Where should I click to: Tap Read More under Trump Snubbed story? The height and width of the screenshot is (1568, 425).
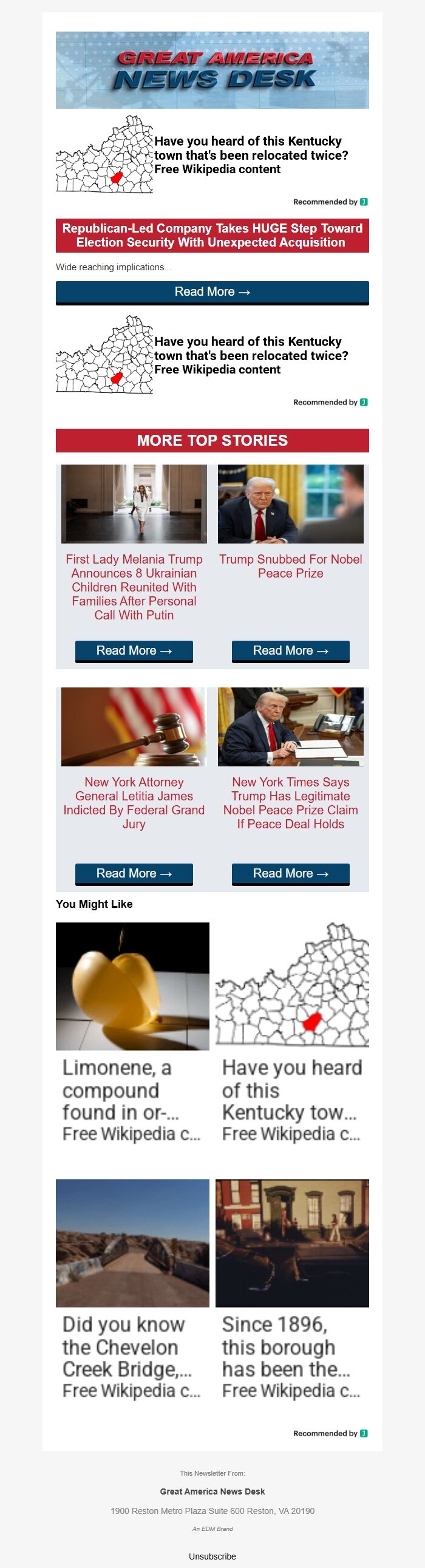(x=290, y=650)
